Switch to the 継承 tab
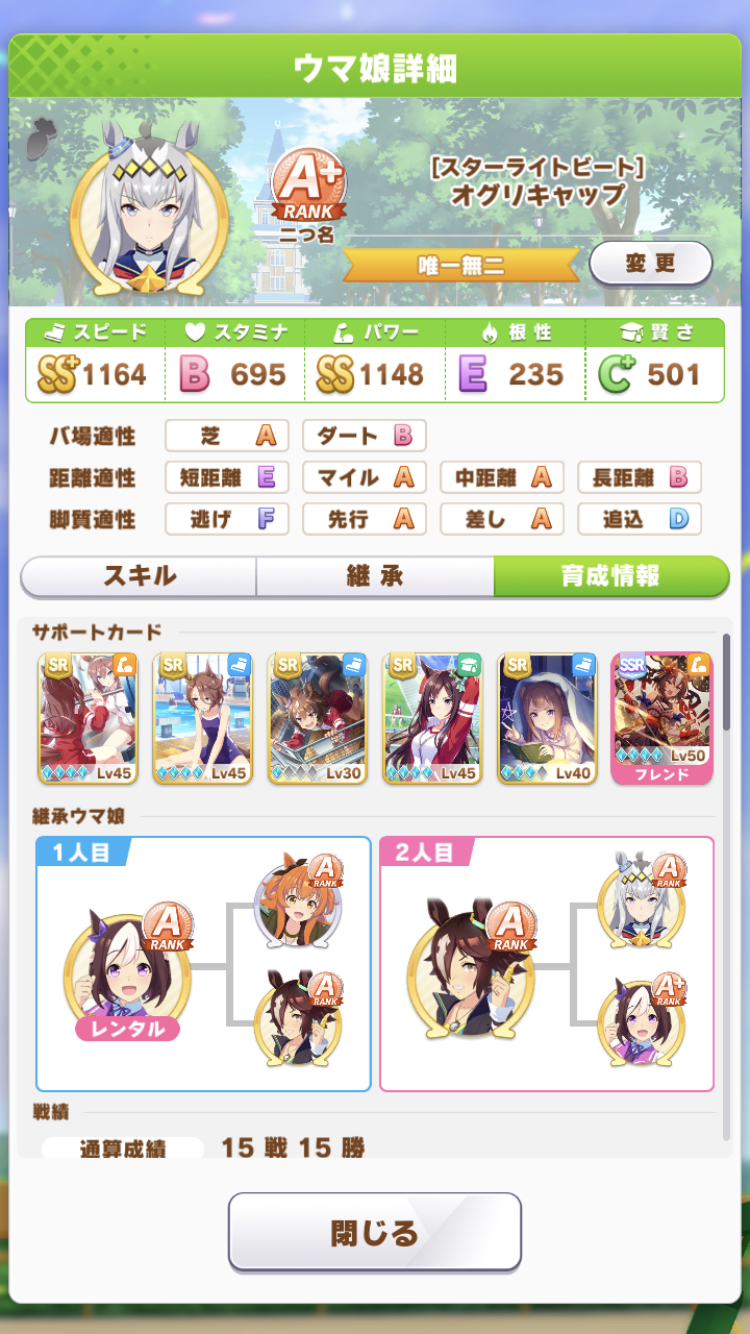This screenshot has width=750, height=1334. click(374, 576)
